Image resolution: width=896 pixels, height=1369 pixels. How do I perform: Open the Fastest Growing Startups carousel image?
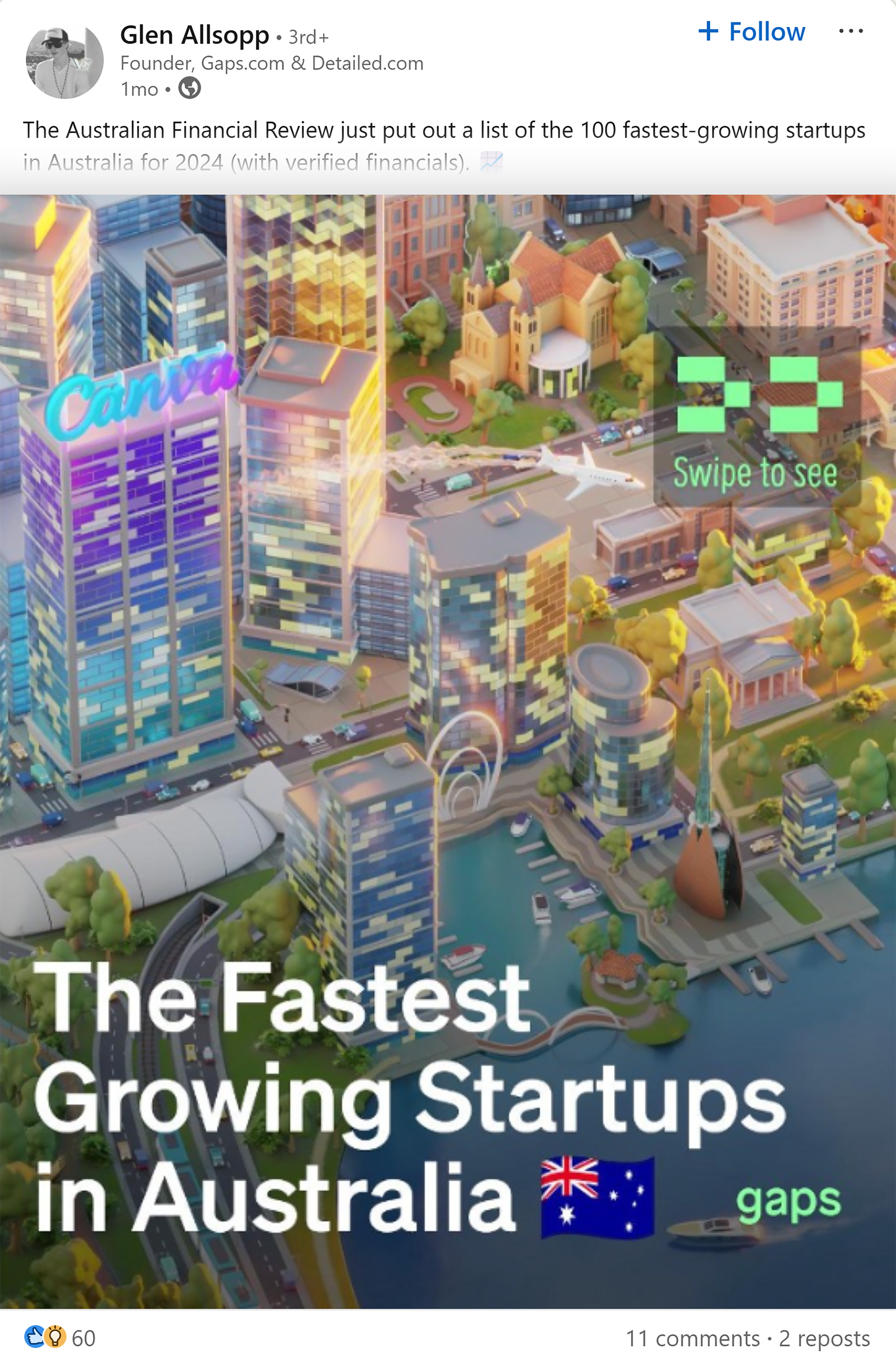pyautogui.click(x=448, y=748)
